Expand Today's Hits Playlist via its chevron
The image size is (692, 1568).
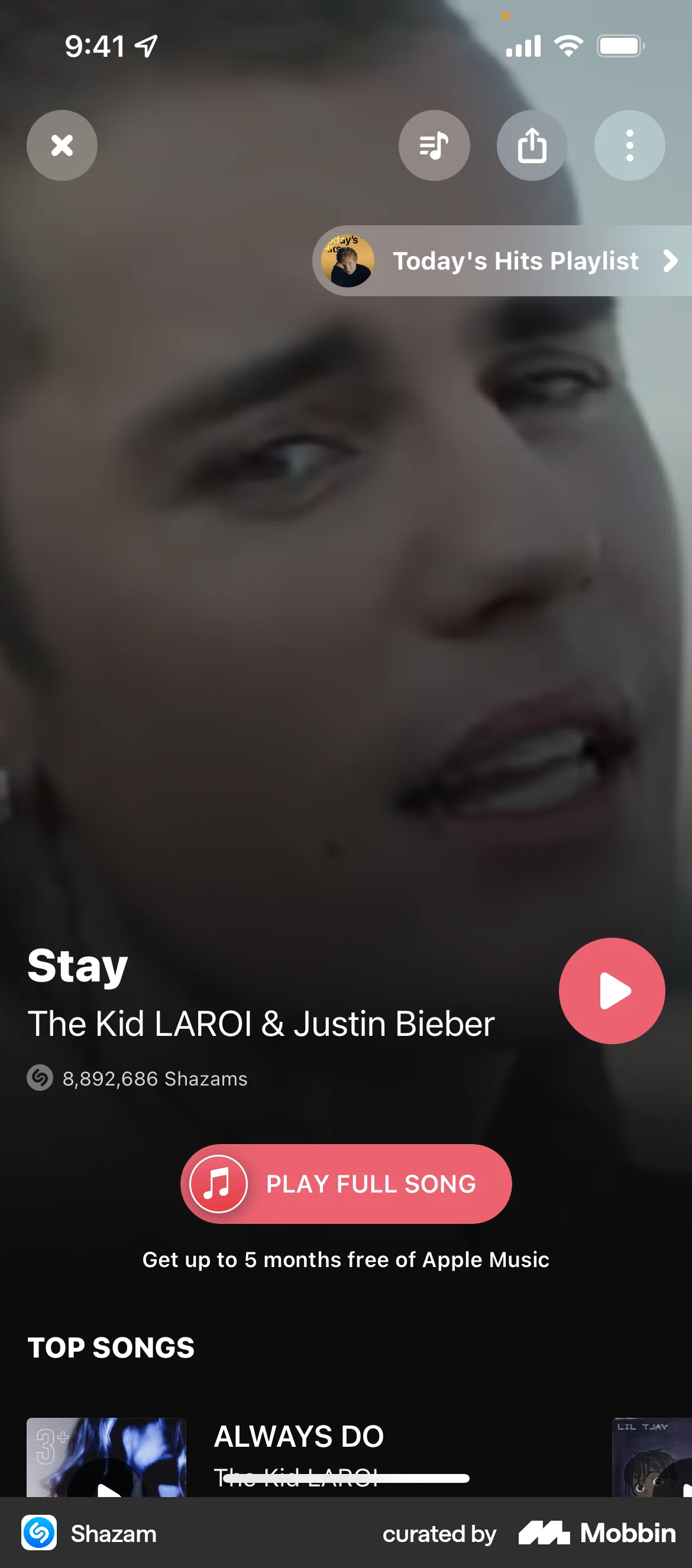point(670,261)
